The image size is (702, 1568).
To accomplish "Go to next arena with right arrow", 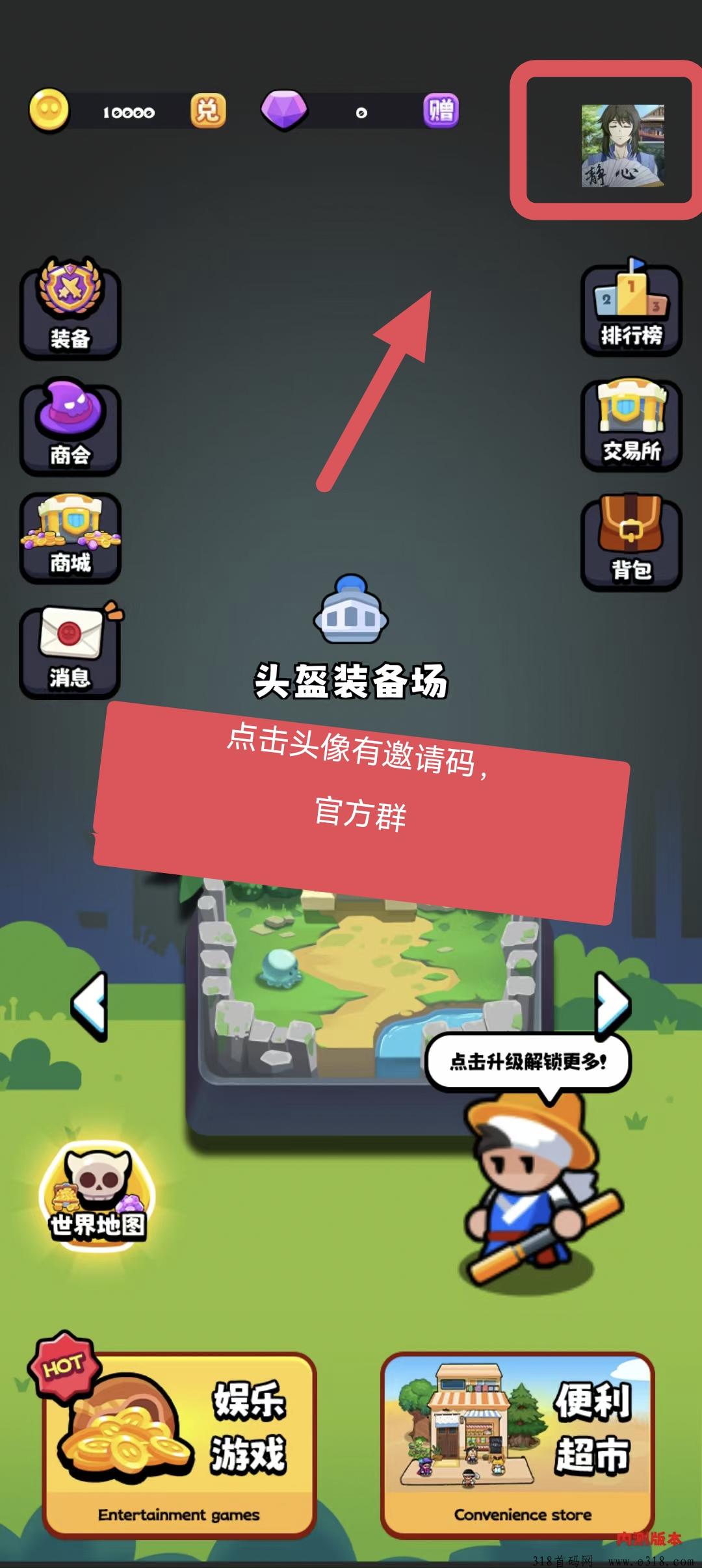I will 612,1004.
